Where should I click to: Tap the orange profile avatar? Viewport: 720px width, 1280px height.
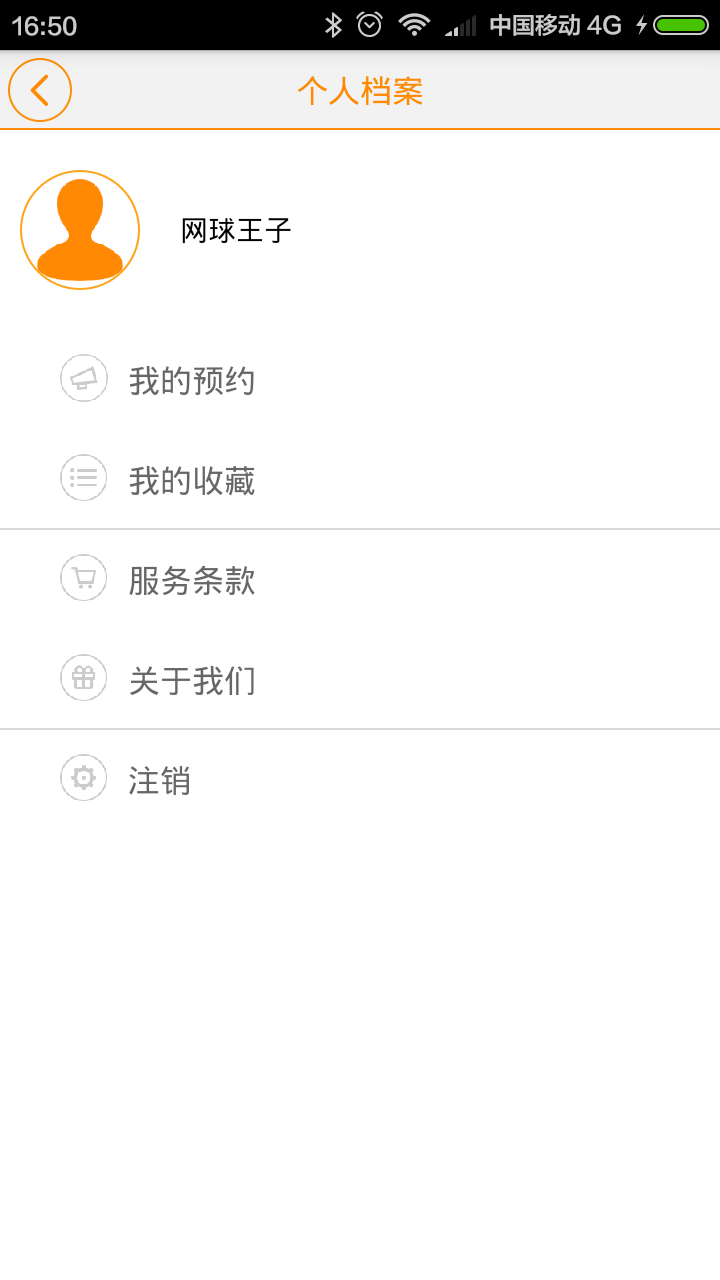pyautogui.click(x=80, y=230)
